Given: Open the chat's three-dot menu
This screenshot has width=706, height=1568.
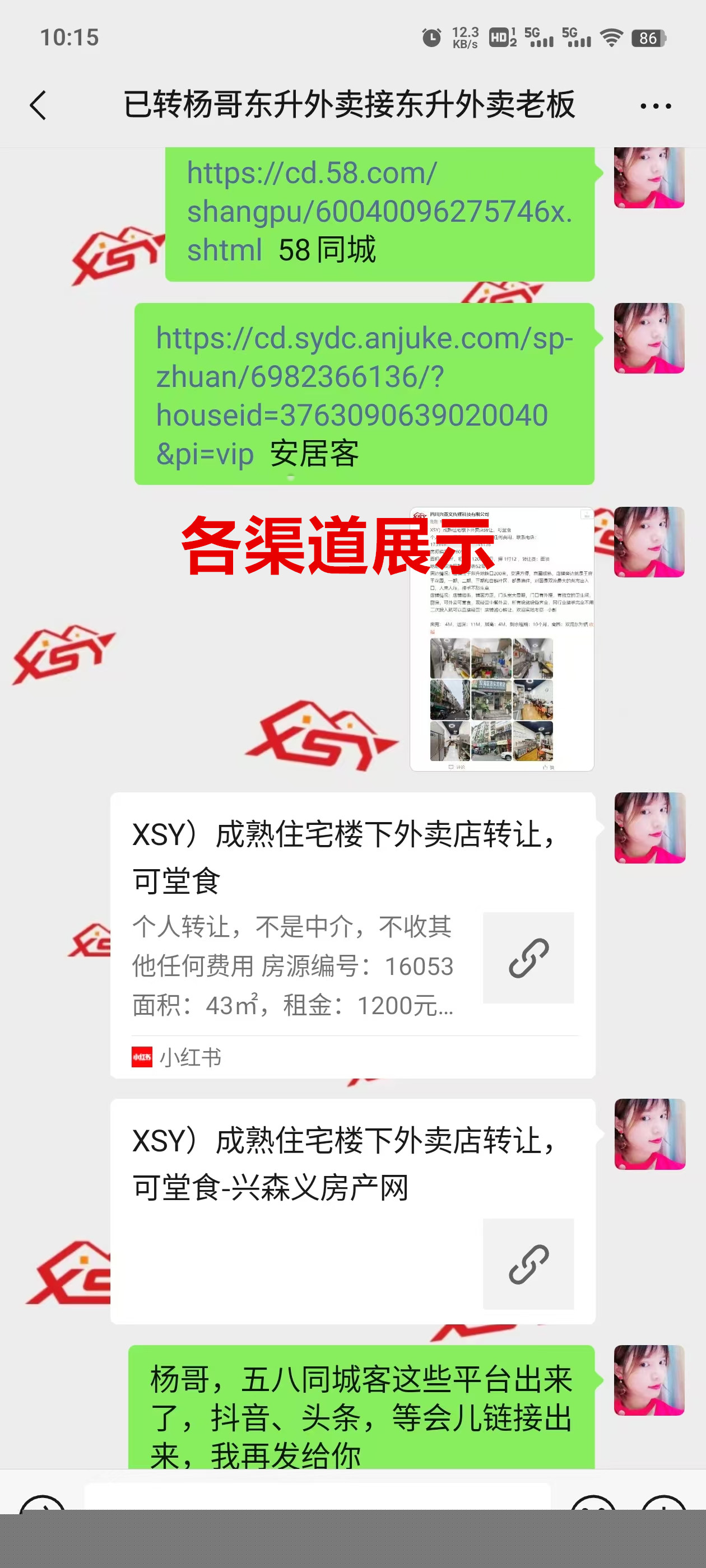Looking at the screenshot, I should pyautogui.click(x=656, y=106).
